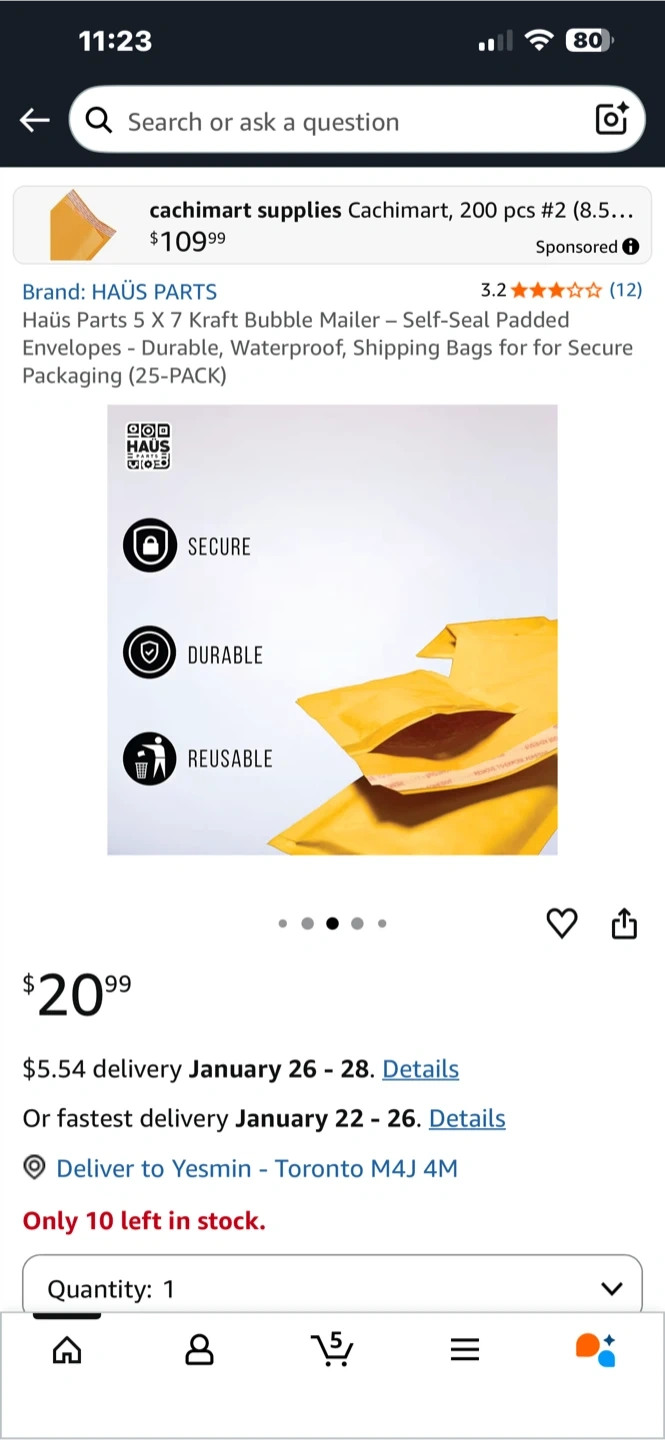Open the product image of bubble mailers

(332, 630)
